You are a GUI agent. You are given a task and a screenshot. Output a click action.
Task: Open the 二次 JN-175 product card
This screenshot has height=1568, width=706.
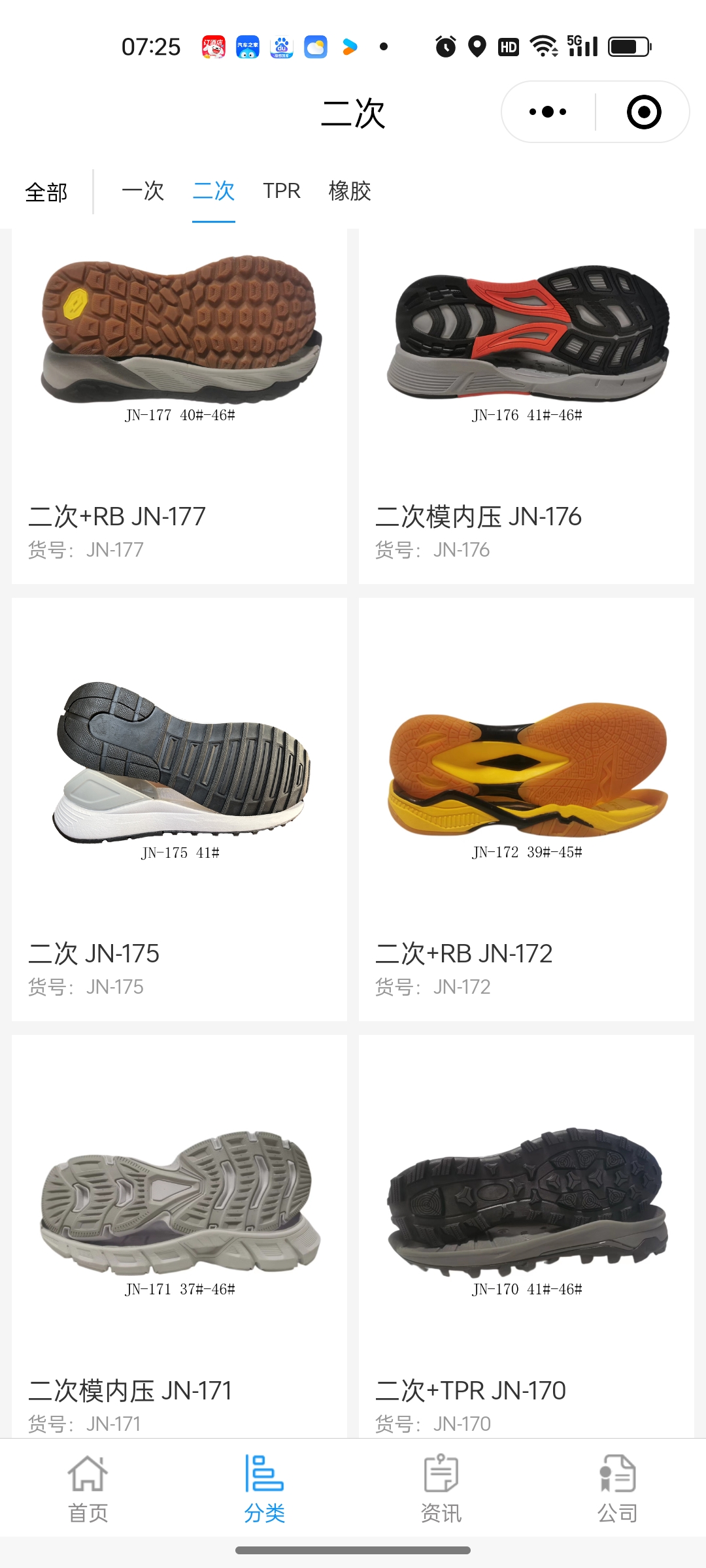pos(179,809)
